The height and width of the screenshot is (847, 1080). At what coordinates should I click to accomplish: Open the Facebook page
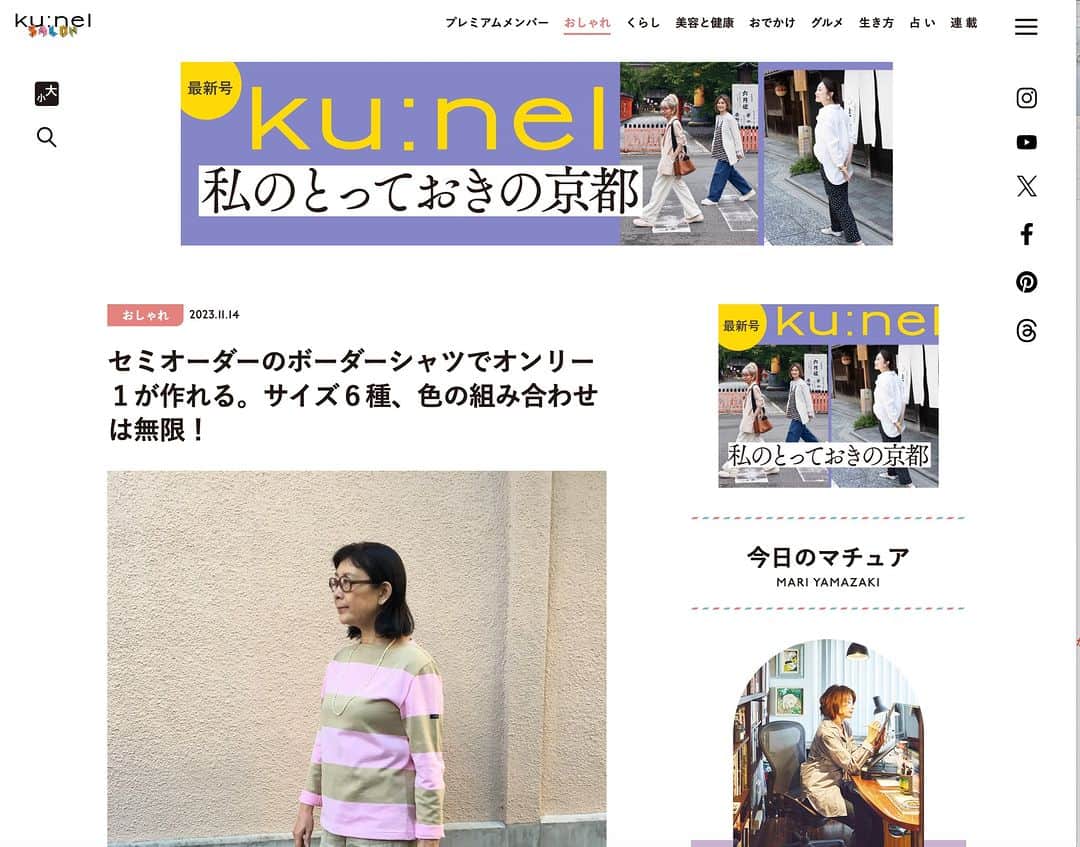point(1026,234)
